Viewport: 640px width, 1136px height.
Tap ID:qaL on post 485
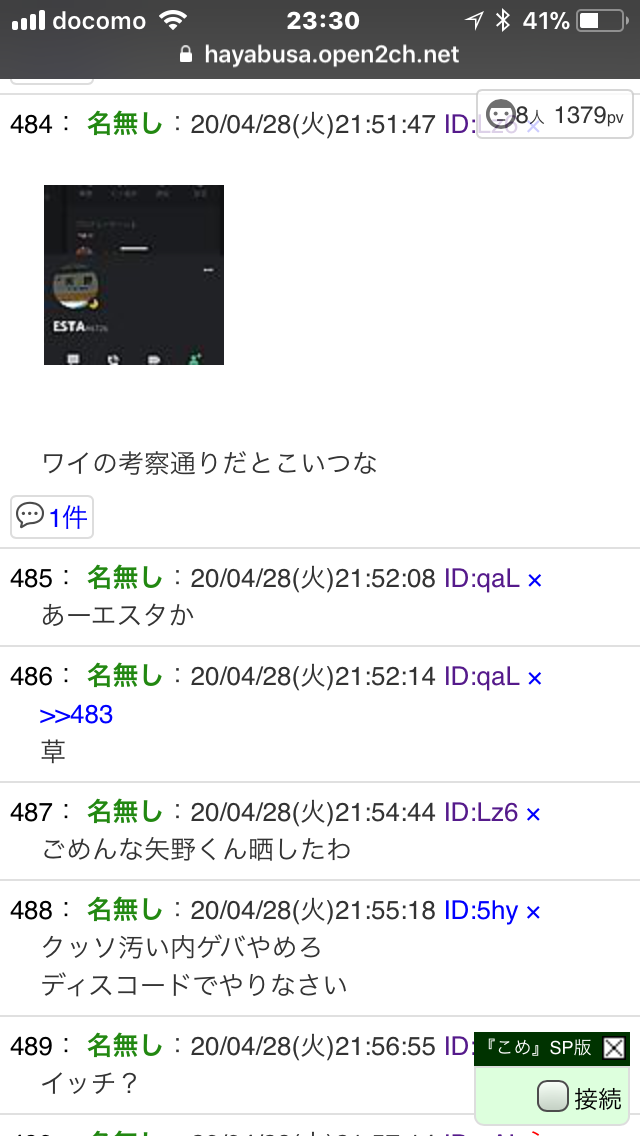[x=481, y=578]
